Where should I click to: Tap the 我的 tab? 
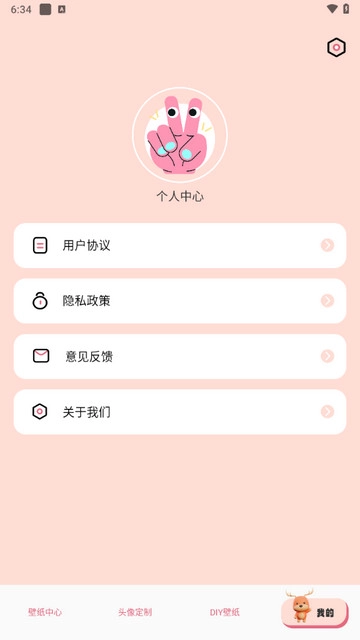click(315, 611)
